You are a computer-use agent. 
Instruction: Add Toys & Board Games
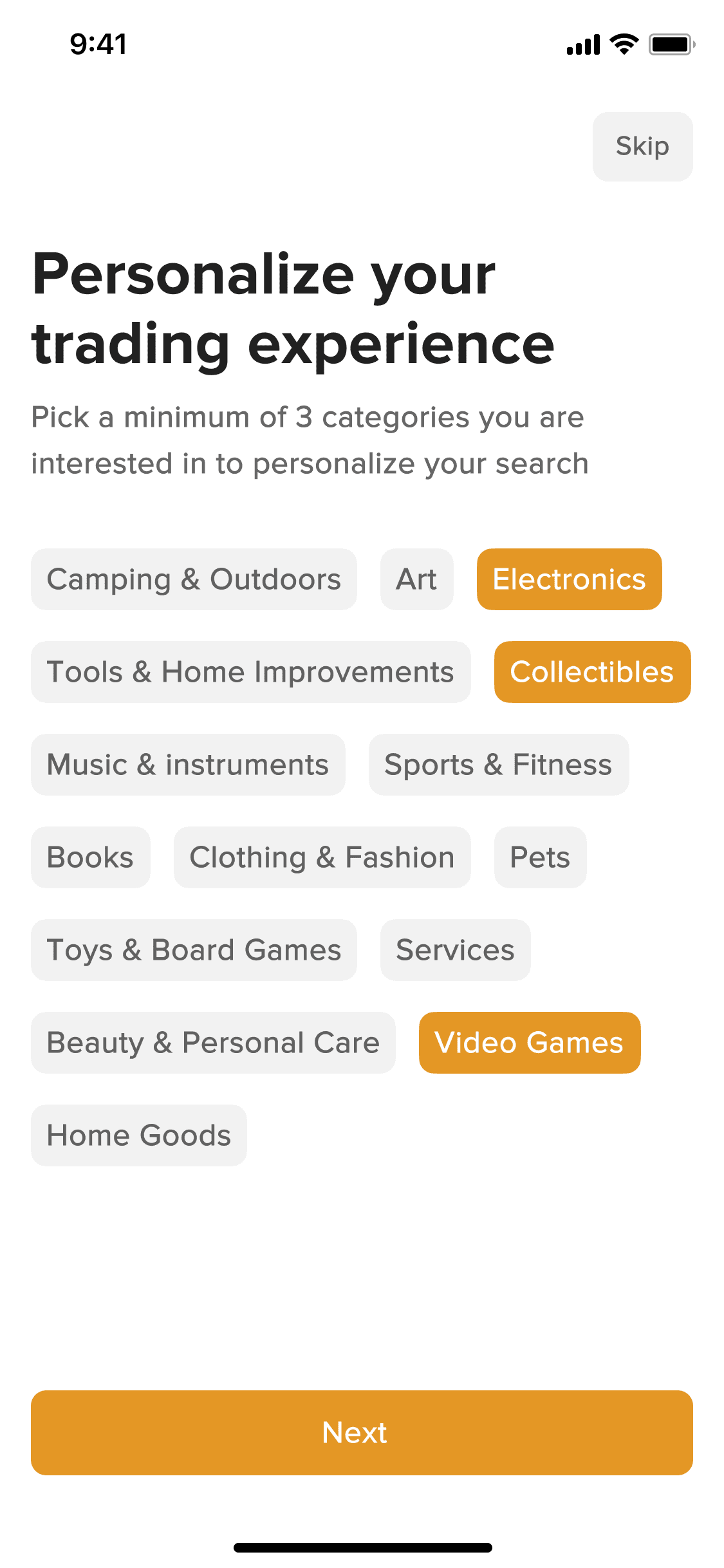pyautogui.click(x=194, y=950)
